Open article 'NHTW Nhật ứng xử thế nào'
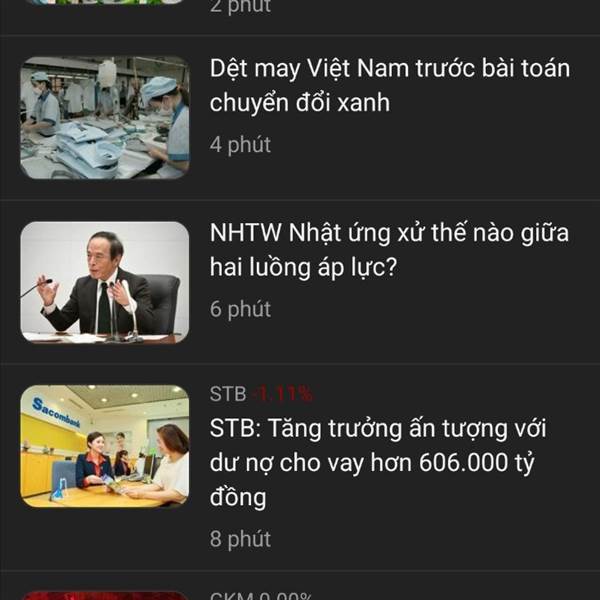The height and width of the screenshot is (600, 600). click(x=390, y=250)
